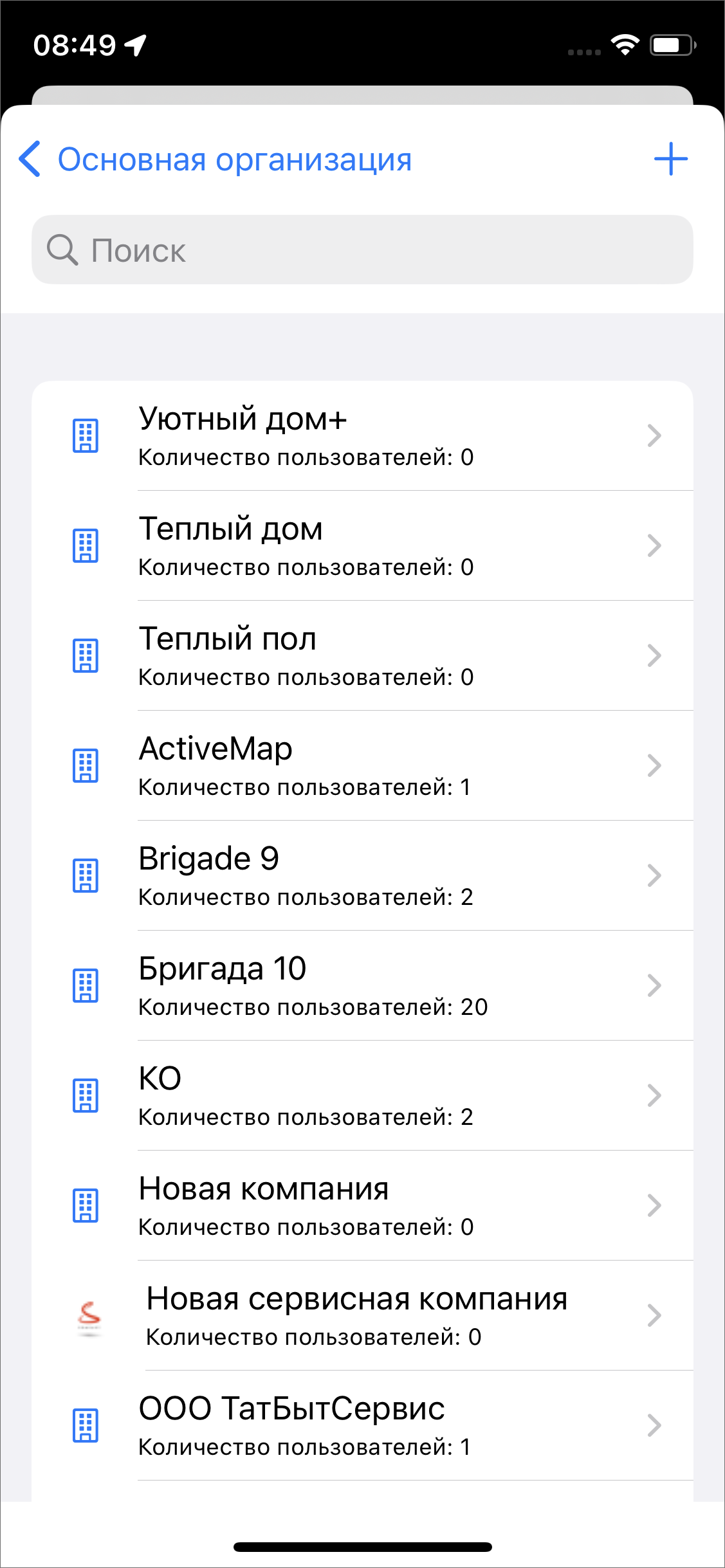View Бригада 10 organization
The image size is (725, 1568).
click(362, 985)
